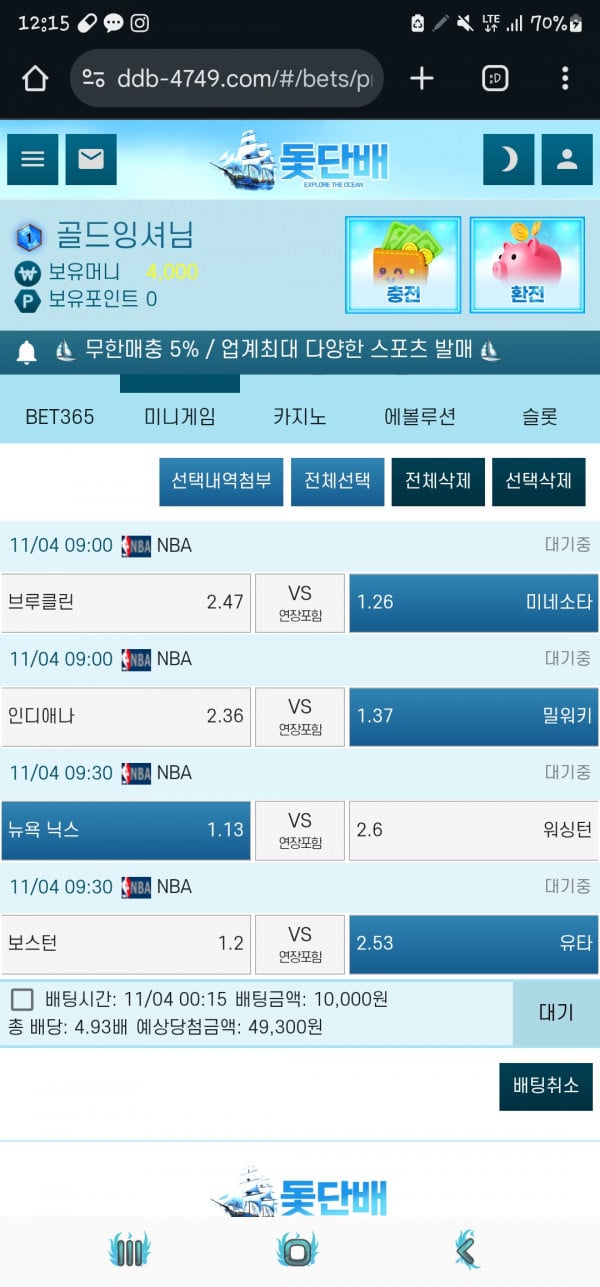
Task: Open the hamburger menu
Action: pyautogui.click(x=33, y=160)
